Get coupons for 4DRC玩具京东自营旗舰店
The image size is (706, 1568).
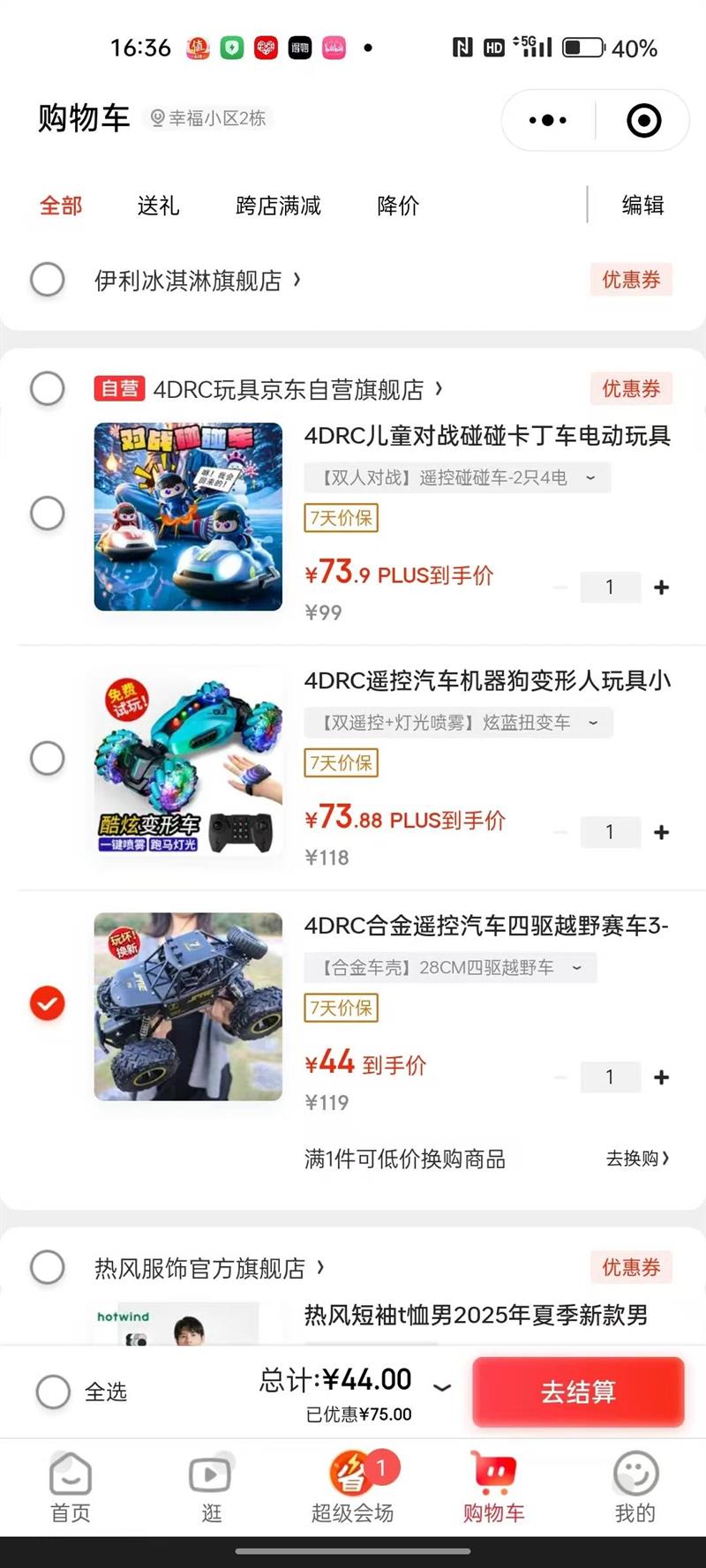631,388
